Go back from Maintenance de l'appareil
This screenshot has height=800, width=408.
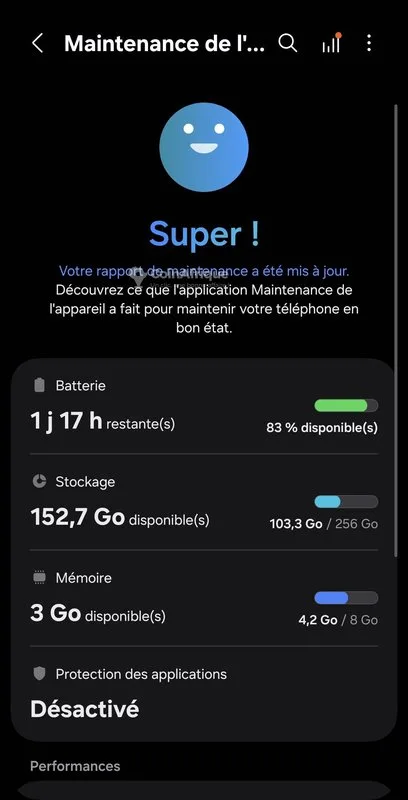click(38, 43)
